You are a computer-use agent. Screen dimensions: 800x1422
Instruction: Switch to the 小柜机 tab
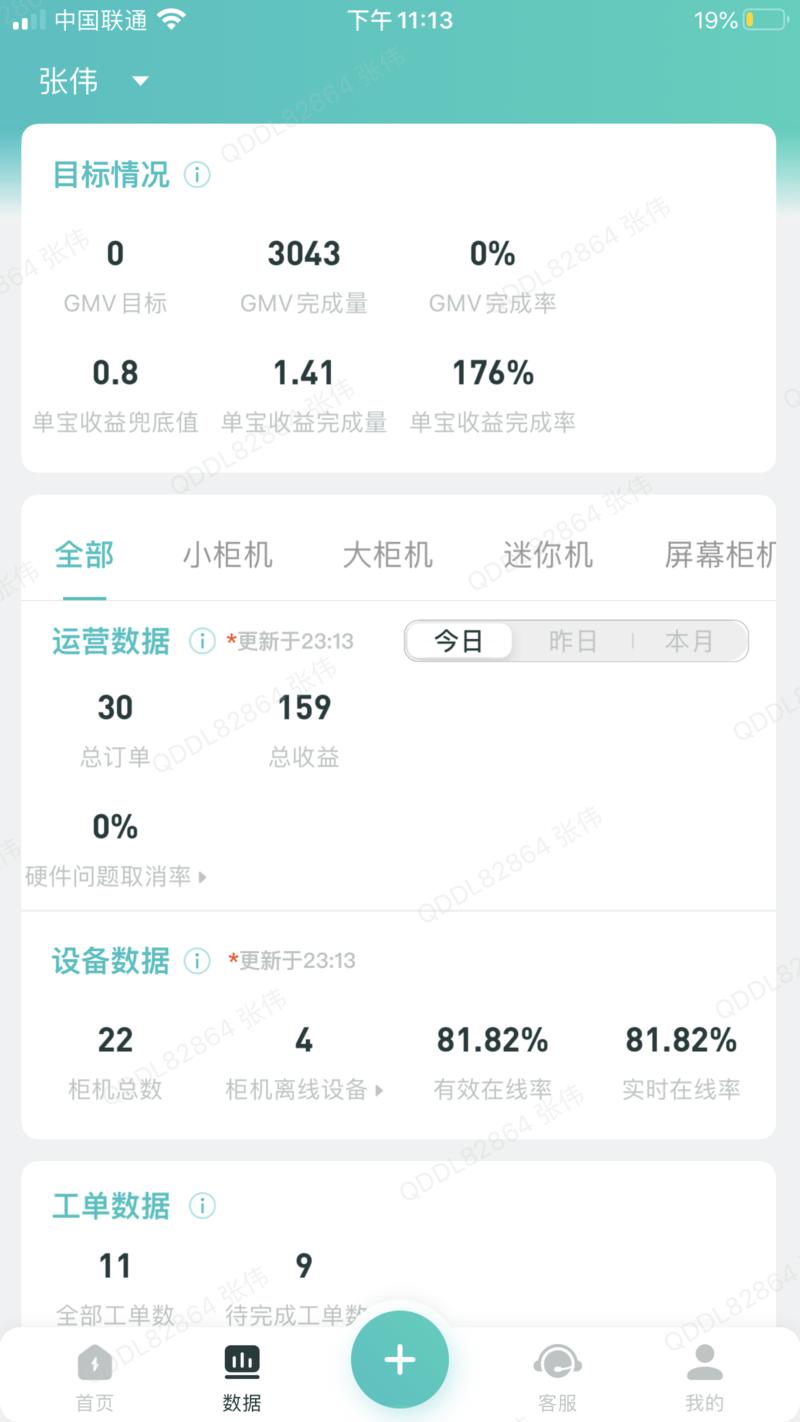coord(228,555)
